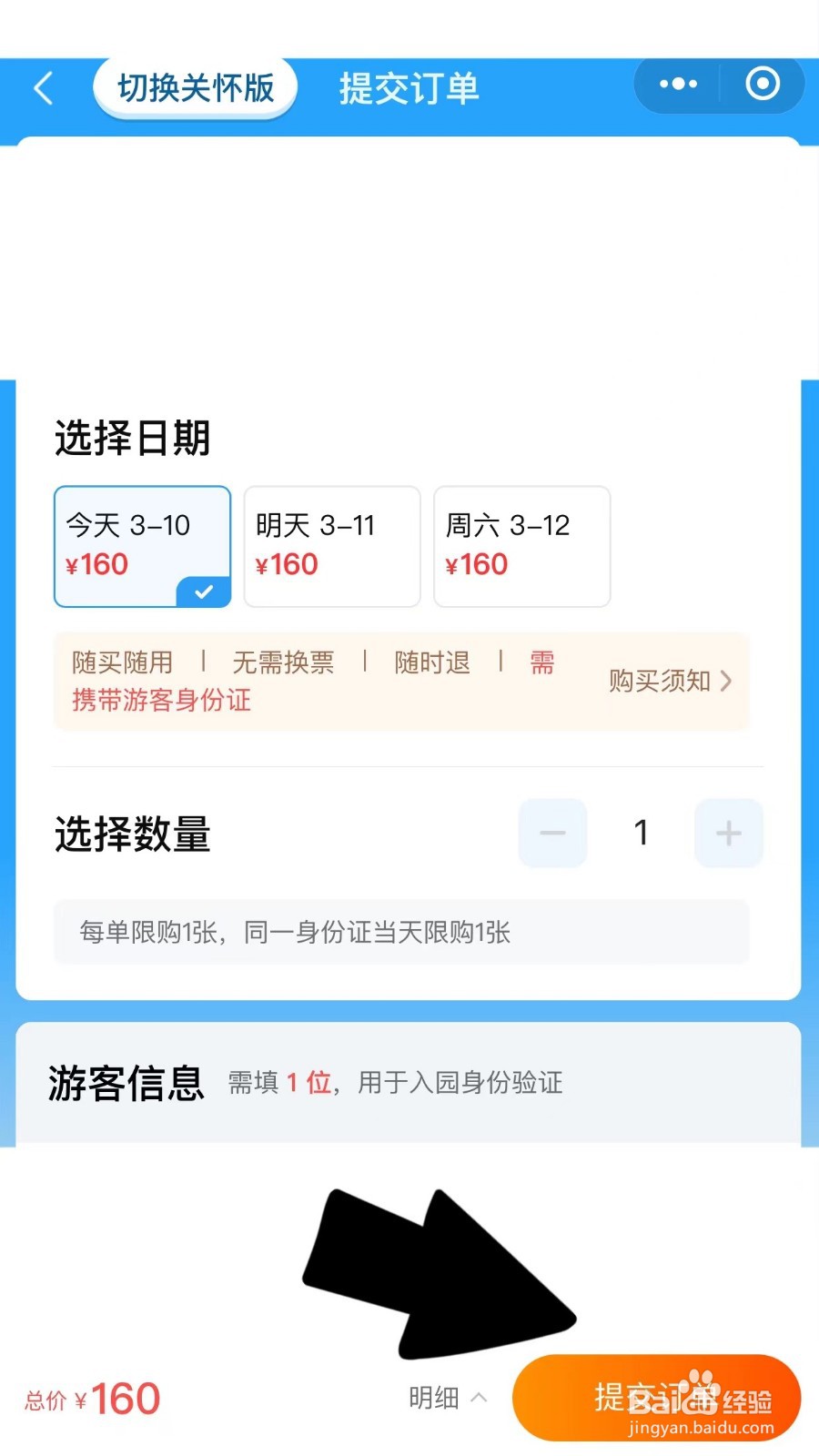The width and height of the screenshot is (819, 1456).
Task: Switch to 切换关怀版 accessibility mode
Action: tap(194, 87)
